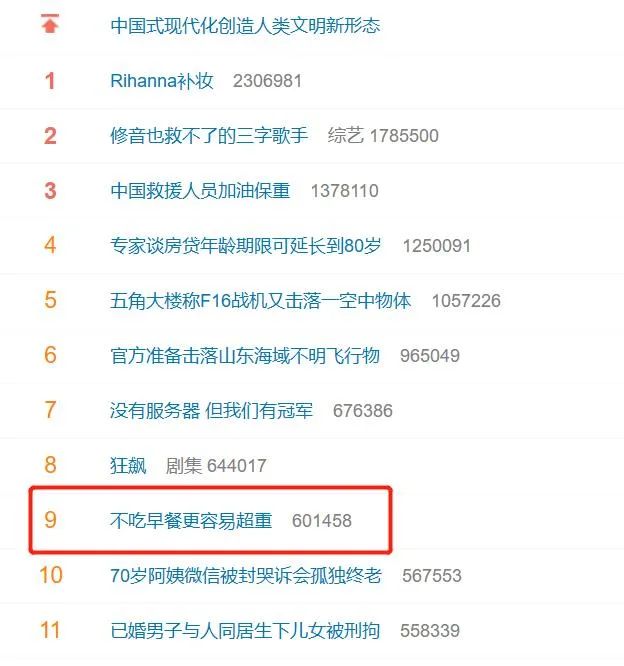Open 已婚男子与人同居生下儿女被刑拘 topic
This screenshot has width=624, height=666.
245,631
